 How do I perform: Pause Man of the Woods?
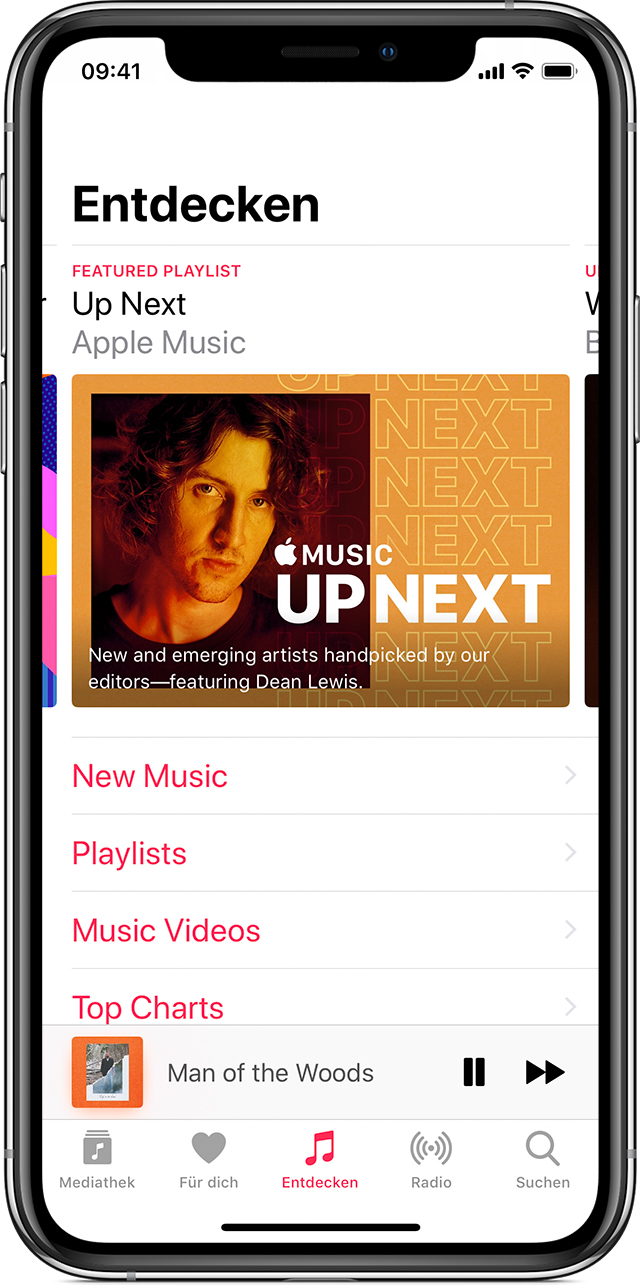[474, 1072]
